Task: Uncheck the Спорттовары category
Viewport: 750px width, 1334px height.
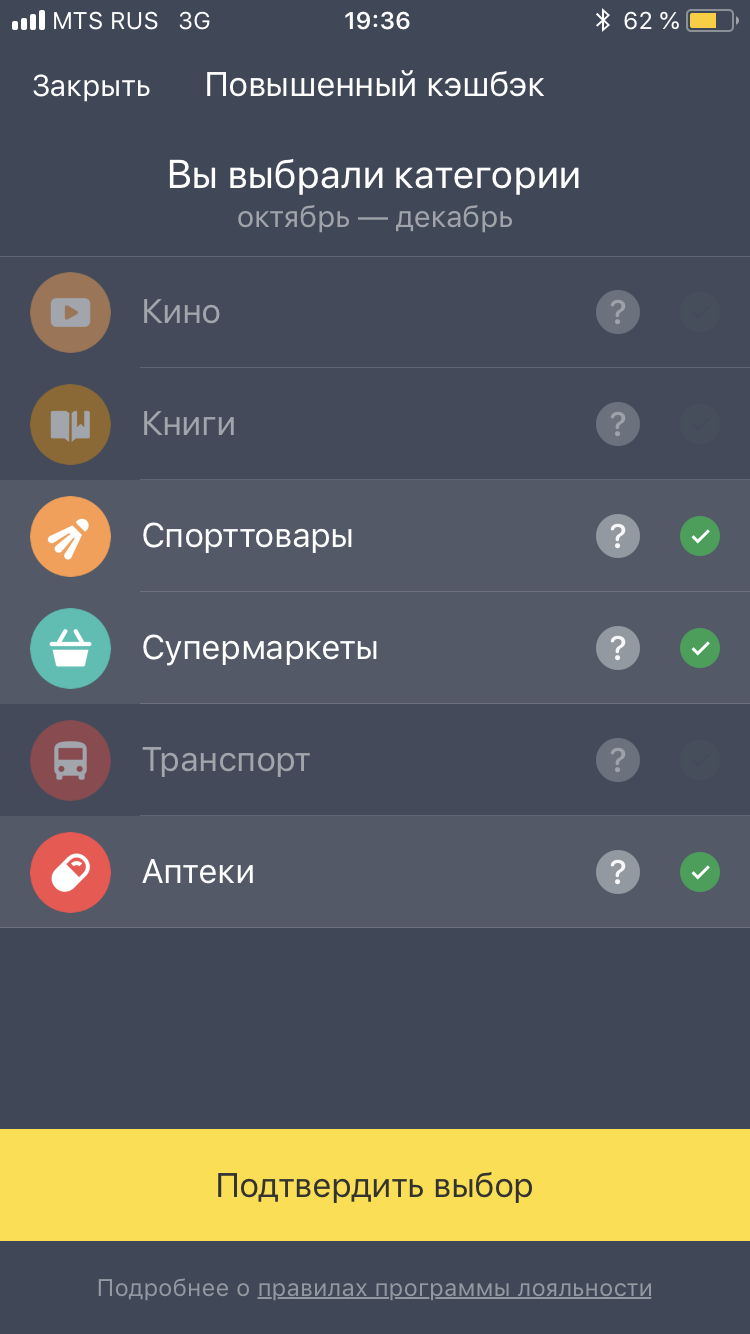Action: [700, 536]
